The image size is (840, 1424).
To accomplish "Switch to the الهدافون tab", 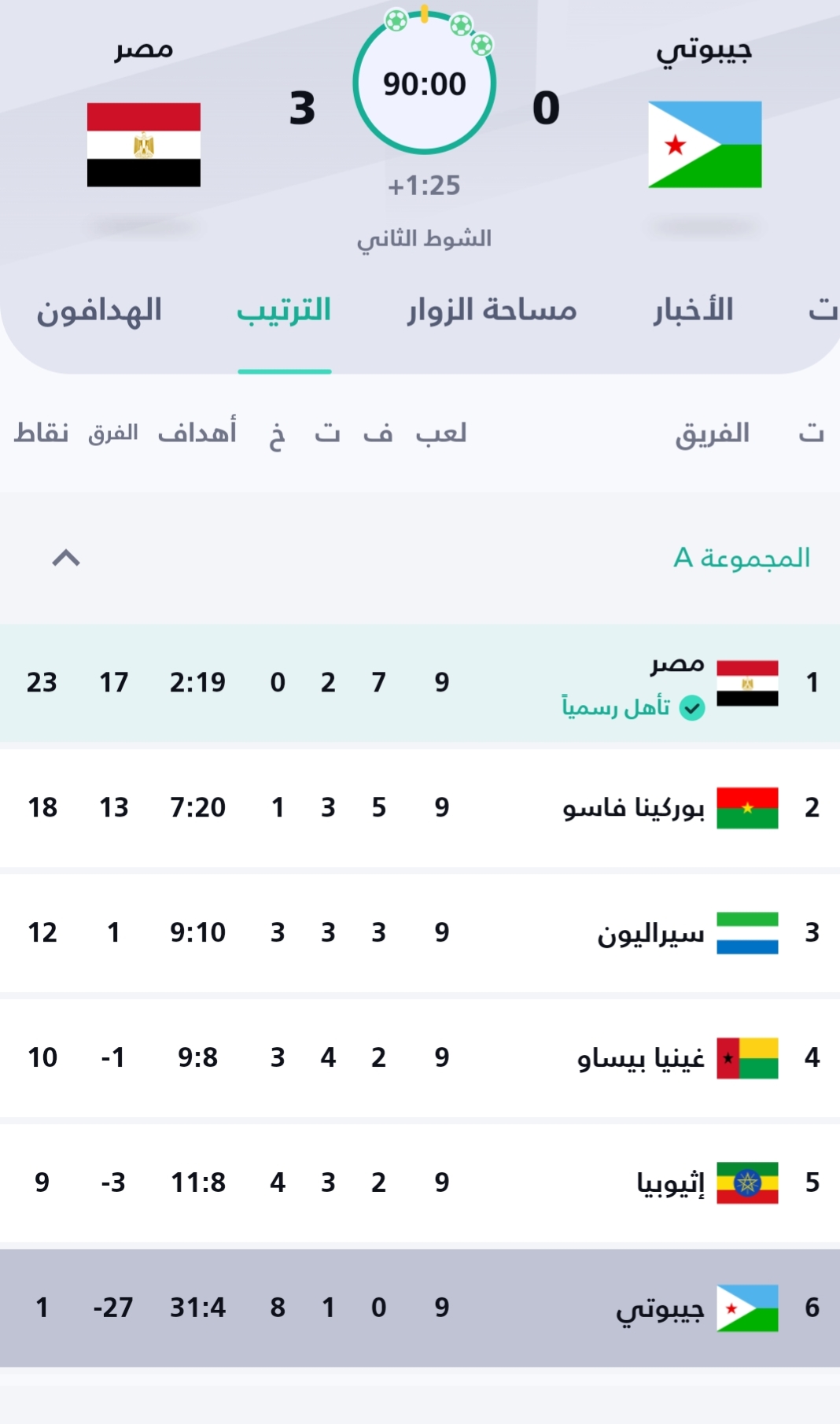I will click(x=99, y=311).
